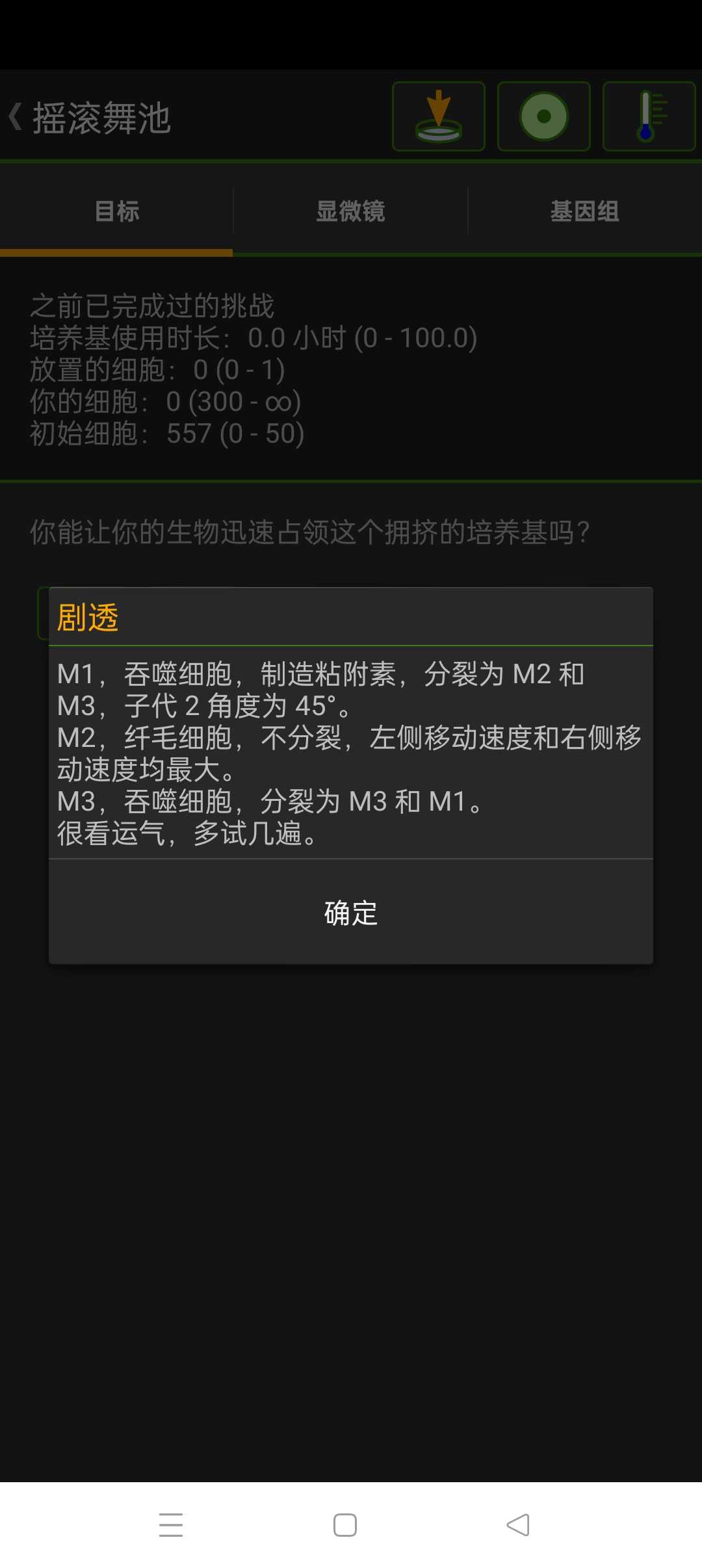
Task: Go back using the arrow beside 摇滚舞池
Action: click(16, 118)
